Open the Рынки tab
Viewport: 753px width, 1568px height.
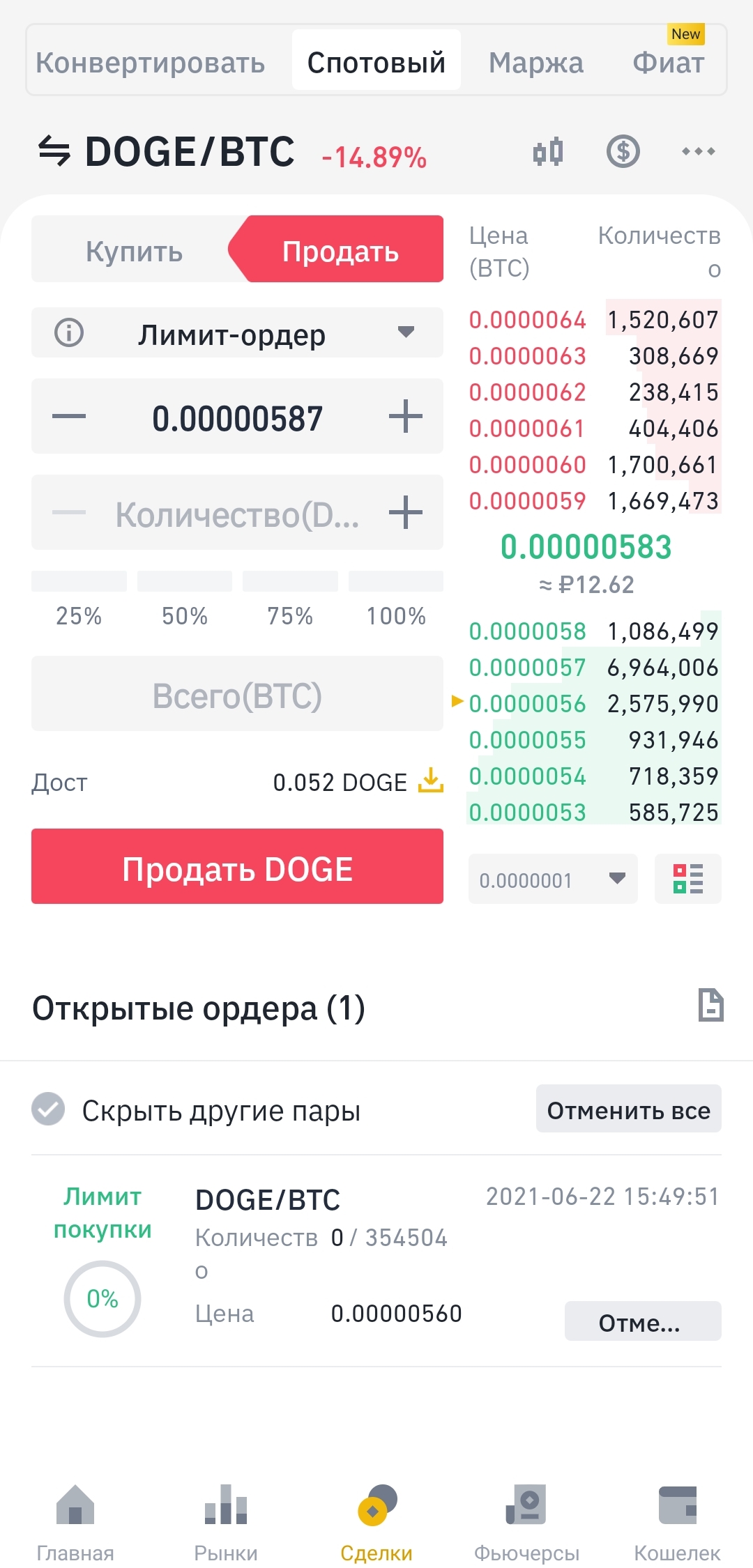(x=225, y=1522)
